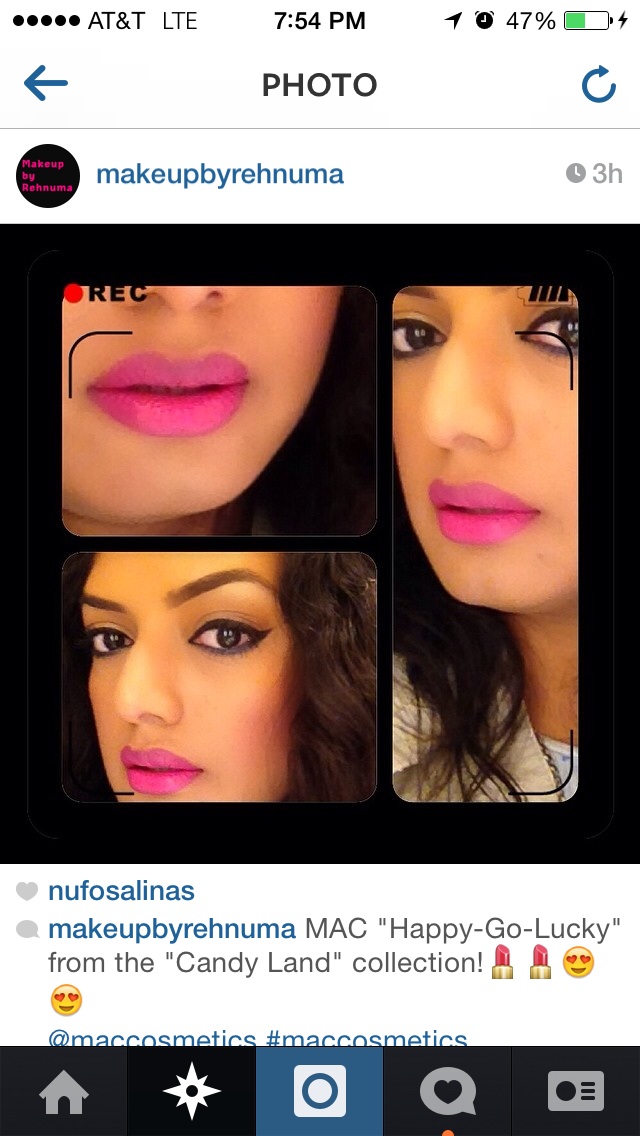View liker nufosalinas's profile

121,891
